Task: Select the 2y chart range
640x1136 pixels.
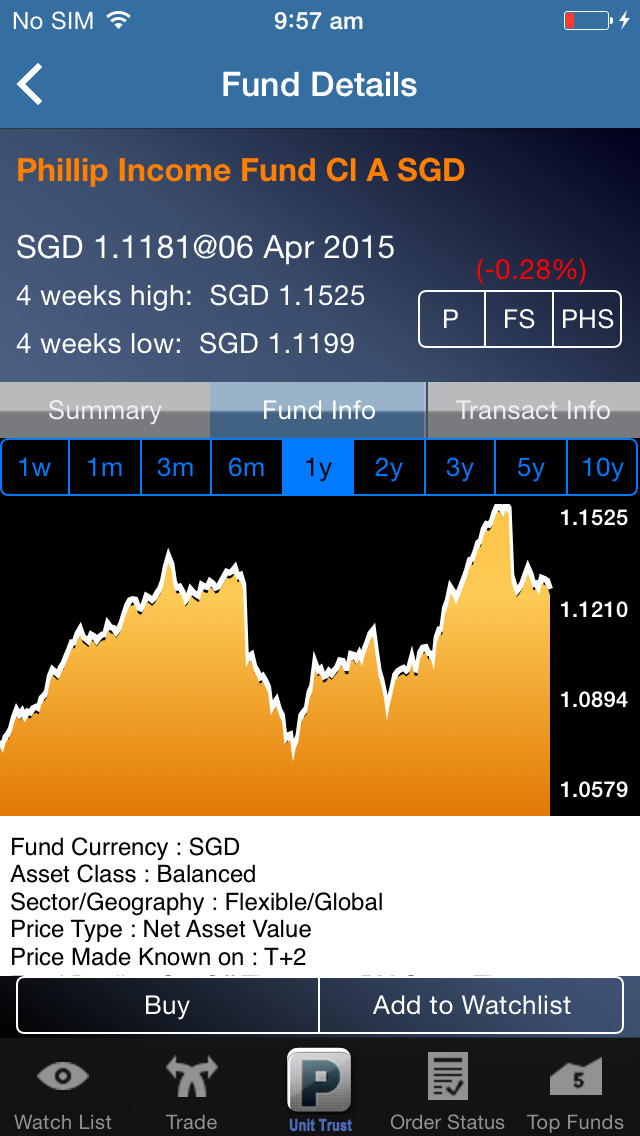Action: pyautogui.click(x=389, y=467)
